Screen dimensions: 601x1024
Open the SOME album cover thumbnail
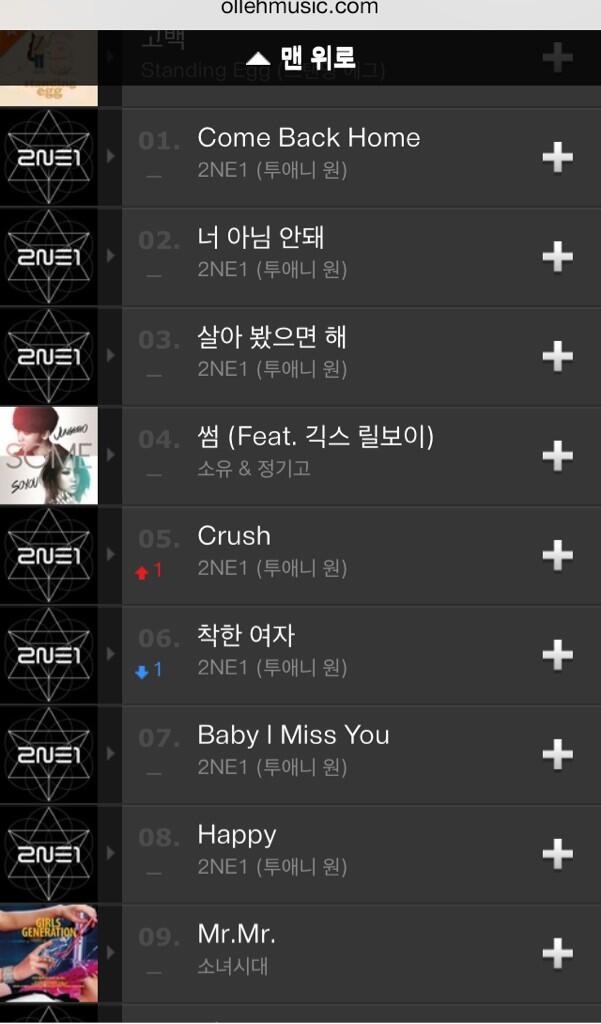coord(49,455)
